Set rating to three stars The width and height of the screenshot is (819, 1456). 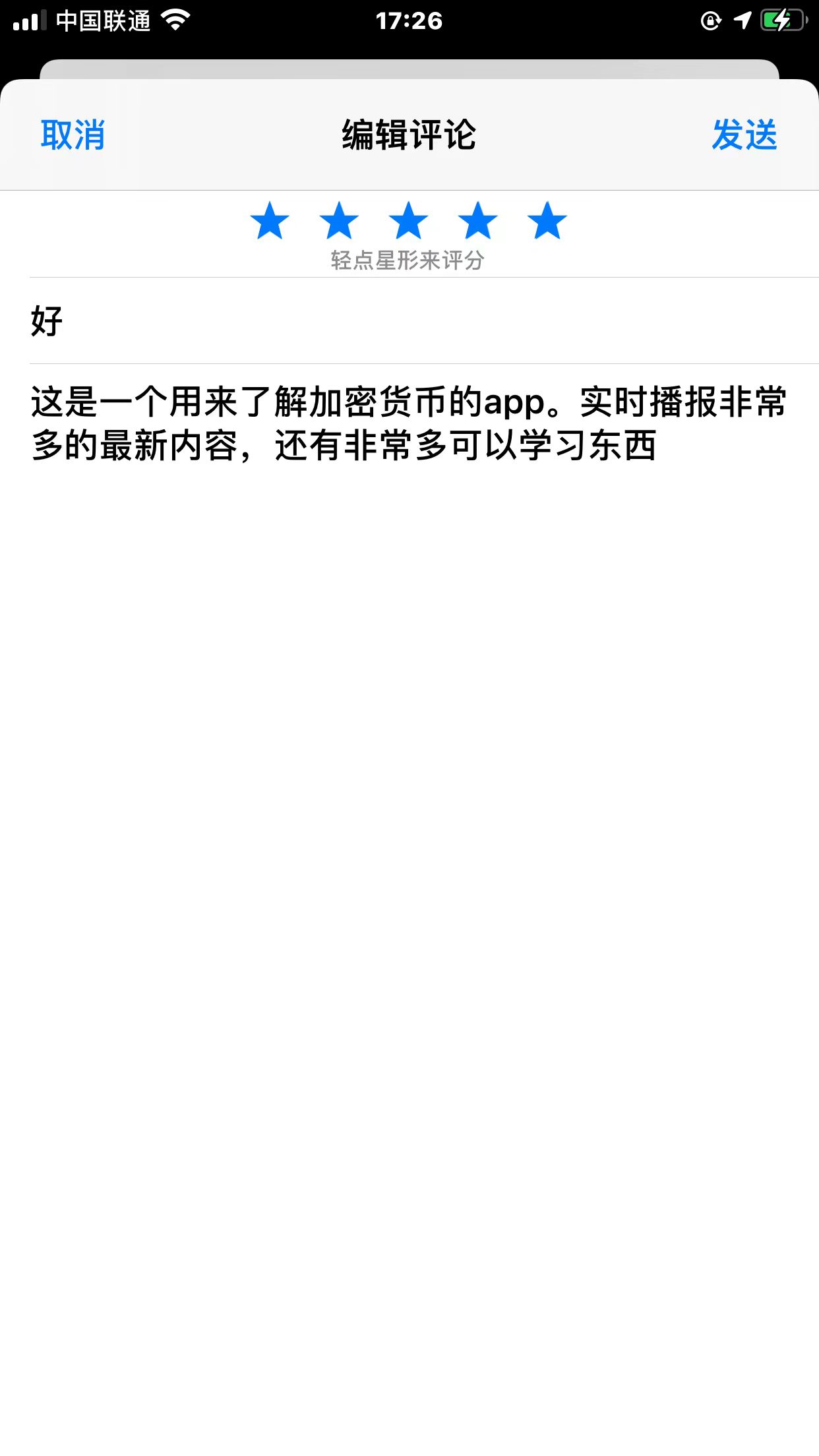(408, 221)
